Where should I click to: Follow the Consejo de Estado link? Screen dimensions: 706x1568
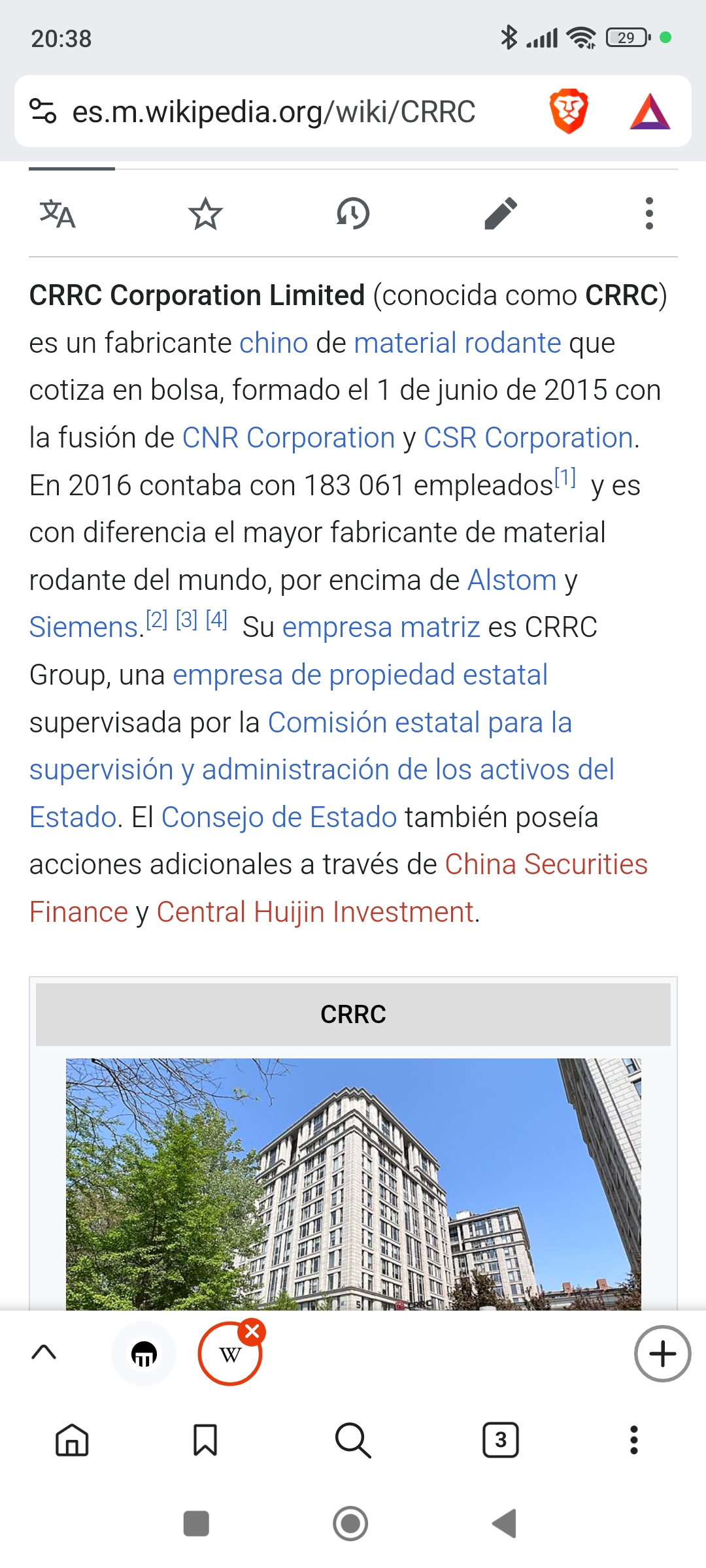[x=278, y=817]
